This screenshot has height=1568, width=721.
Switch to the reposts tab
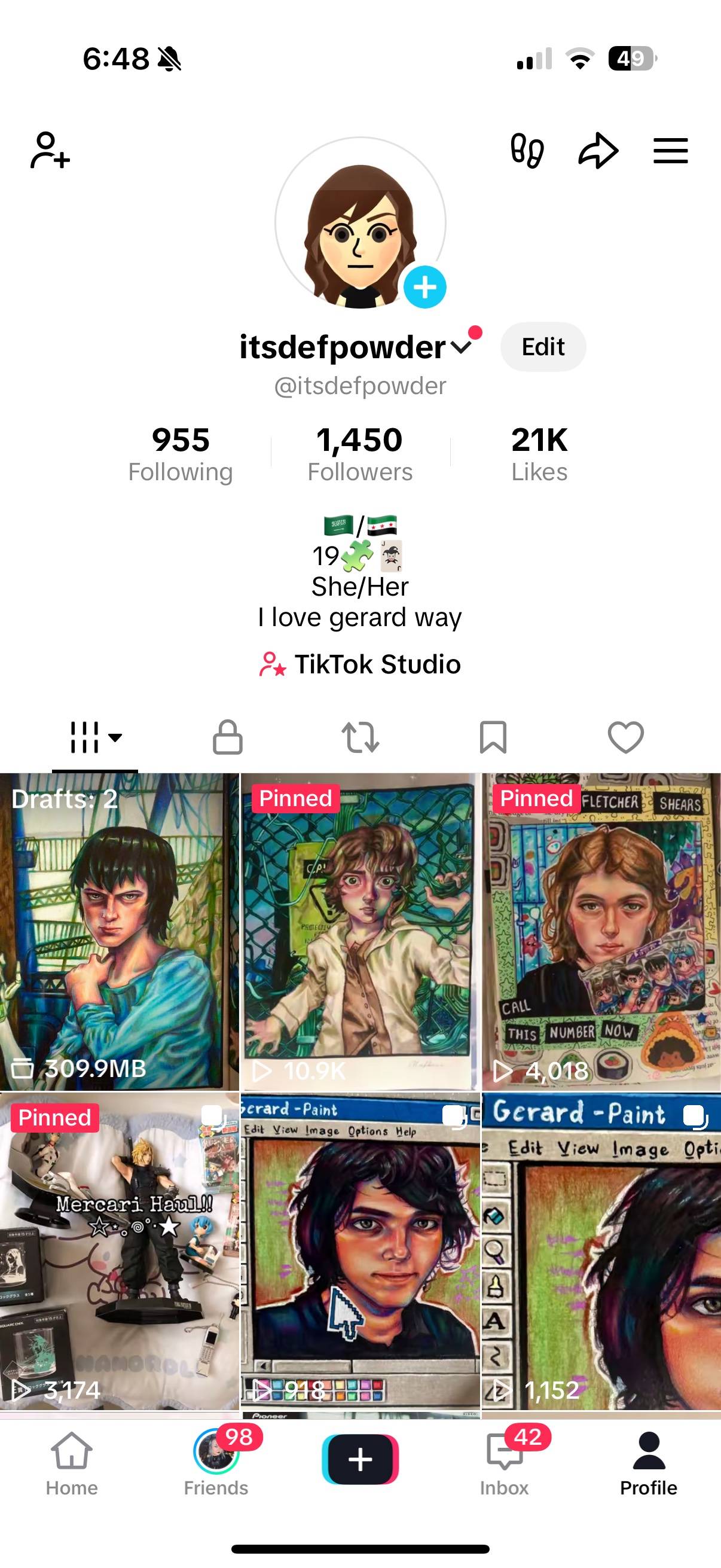coord(360,737)
